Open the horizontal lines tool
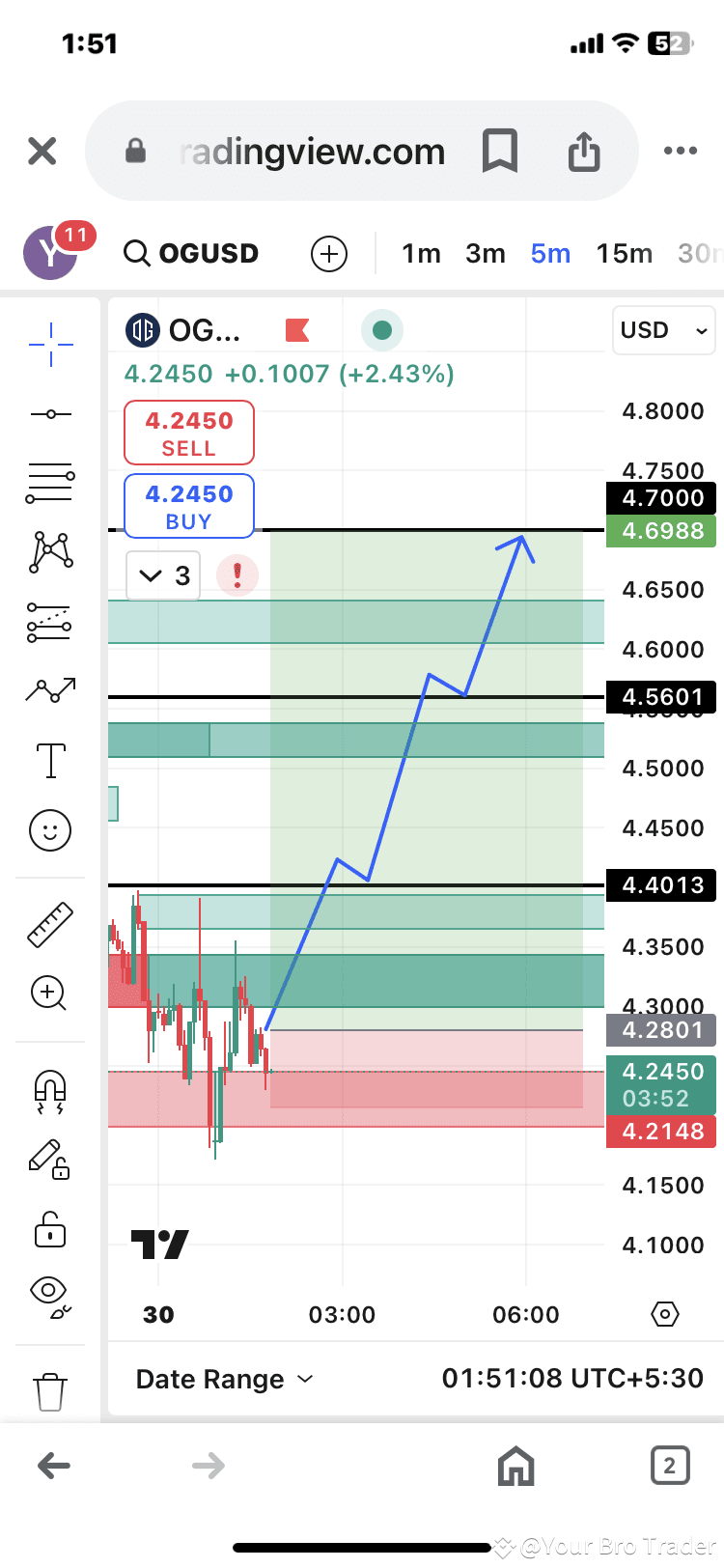 tap(50, 483)
